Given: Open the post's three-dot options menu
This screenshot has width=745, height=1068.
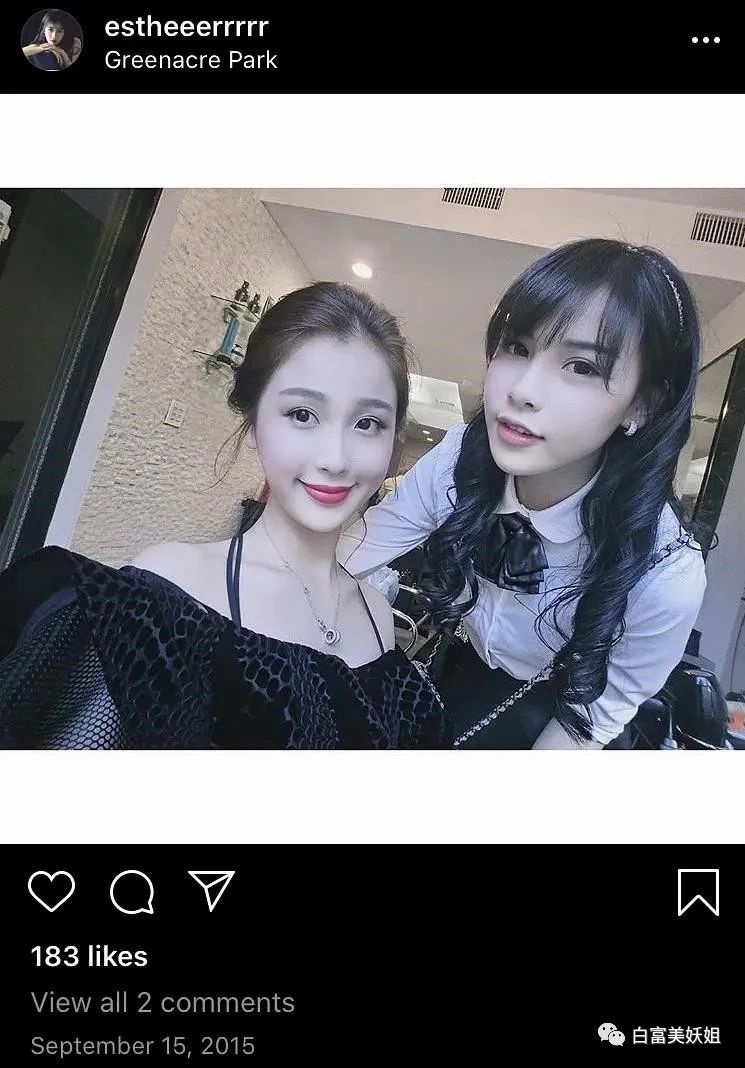Looking at the screenshot, I should pyautogui.click(x=705, y=41).
